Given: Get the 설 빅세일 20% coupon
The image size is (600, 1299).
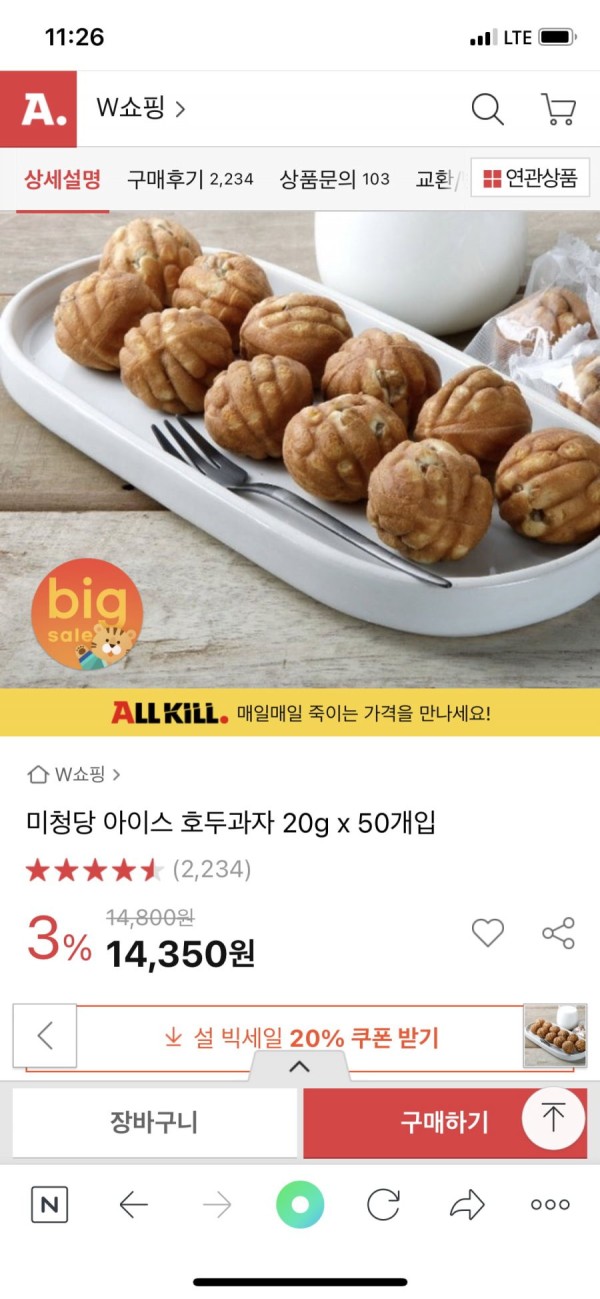Looking at the screenshot, I should [301, 1037].
